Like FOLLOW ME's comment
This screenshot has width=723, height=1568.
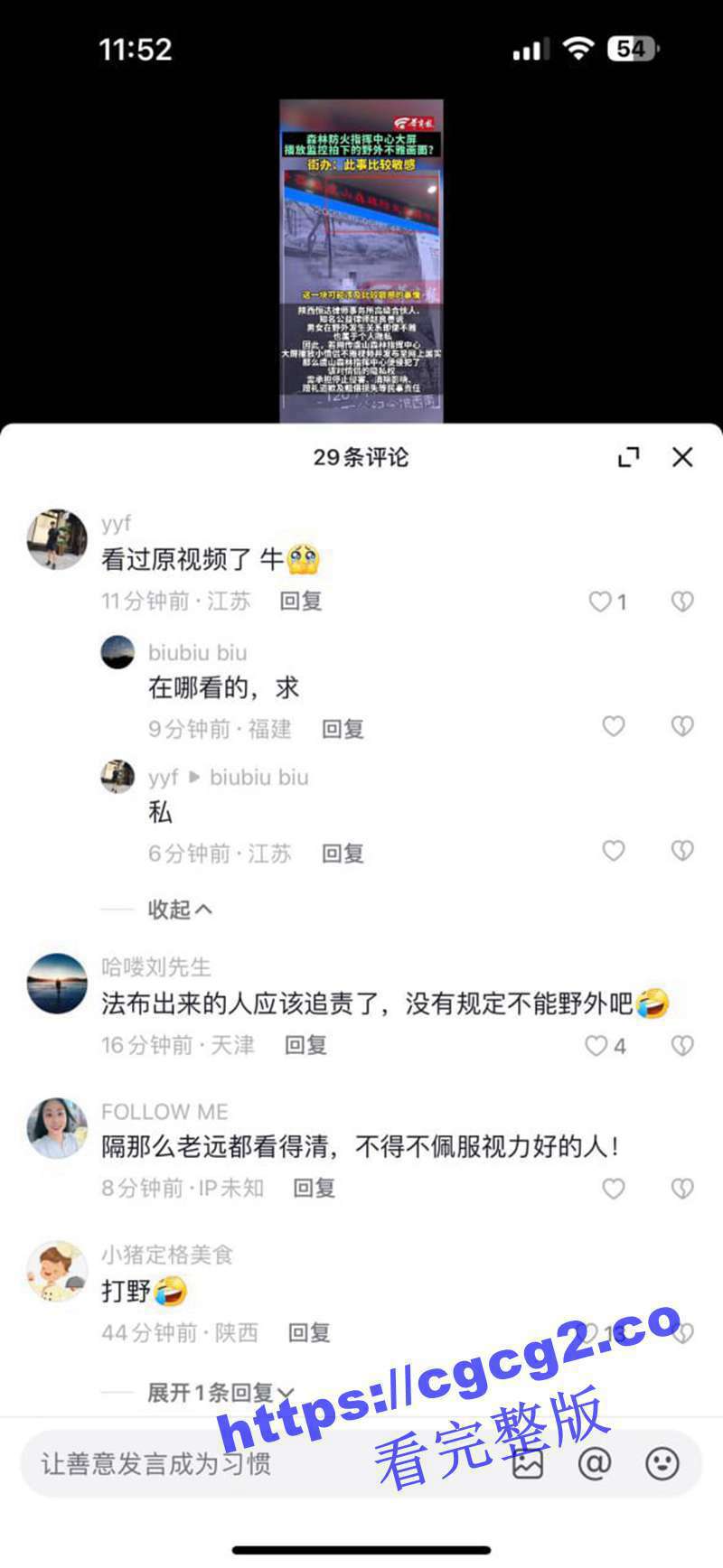click(614, 1189)
